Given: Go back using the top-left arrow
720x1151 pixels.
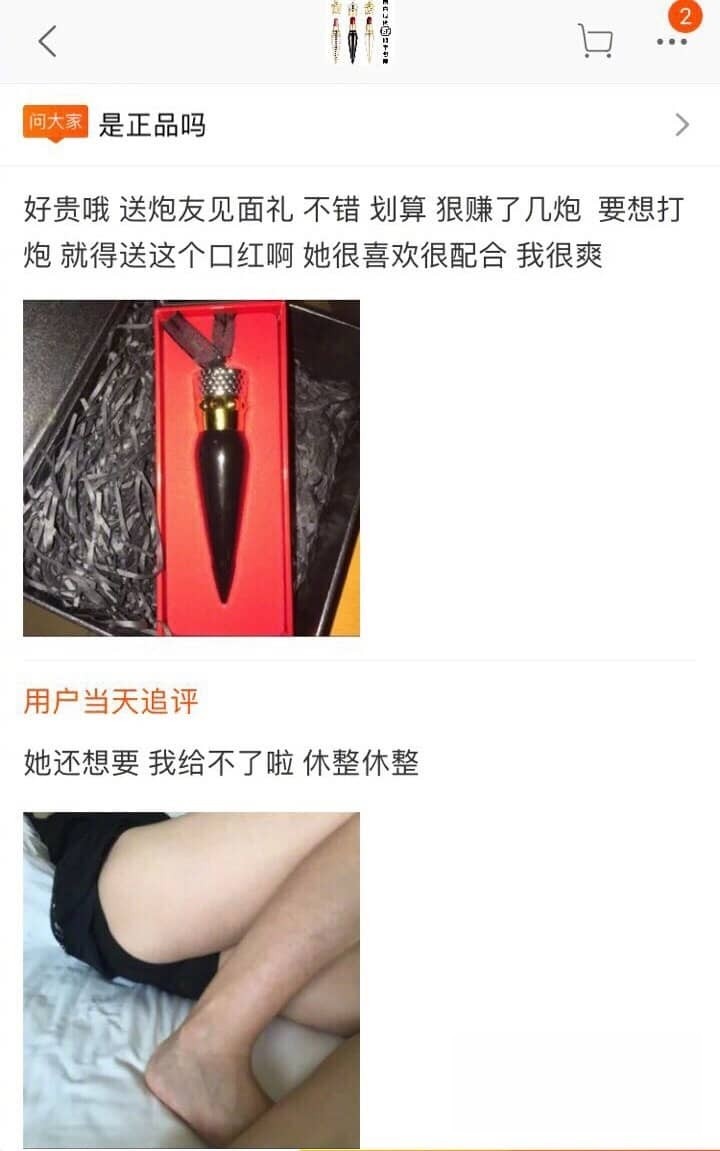Looking at the screenshot, I should tap(47, 42).
